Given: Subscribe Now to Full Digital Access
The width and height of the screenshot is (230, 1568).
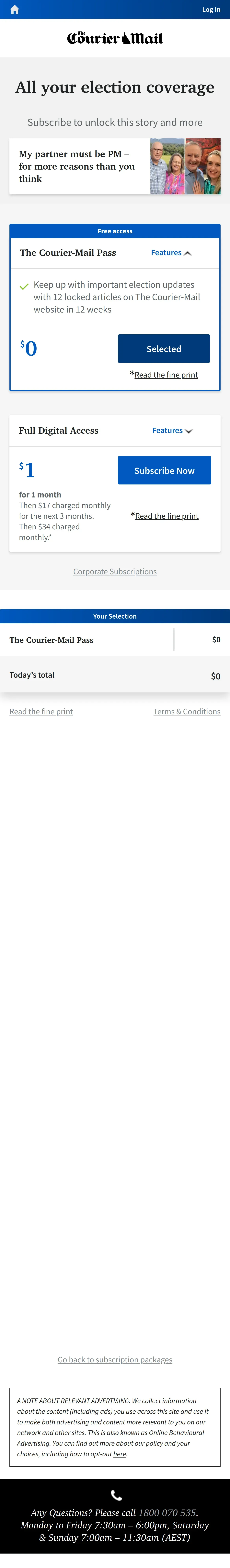Looking at the screenshot, I should (x=165, y=470).
